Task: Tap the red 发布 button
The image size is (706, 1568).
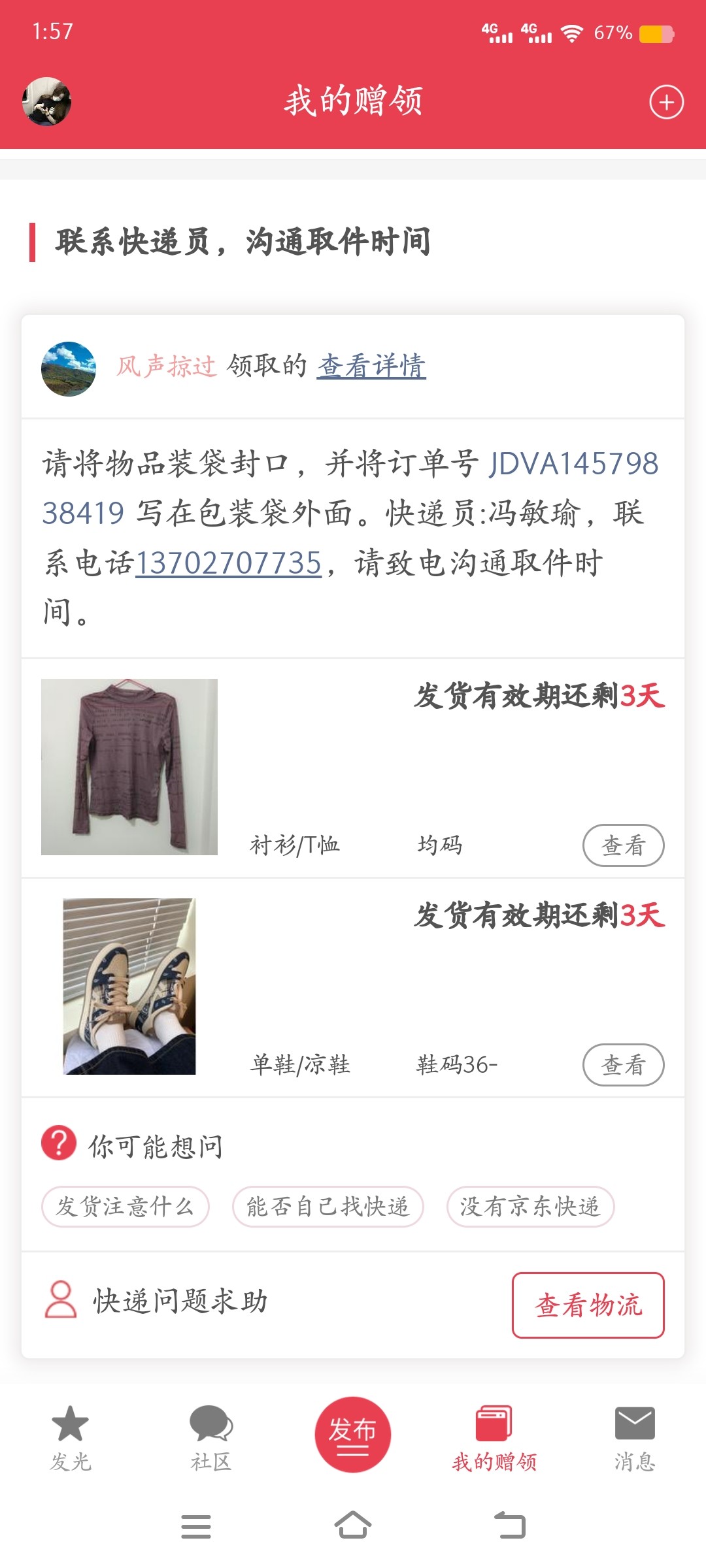Action: pos(353,1435)
